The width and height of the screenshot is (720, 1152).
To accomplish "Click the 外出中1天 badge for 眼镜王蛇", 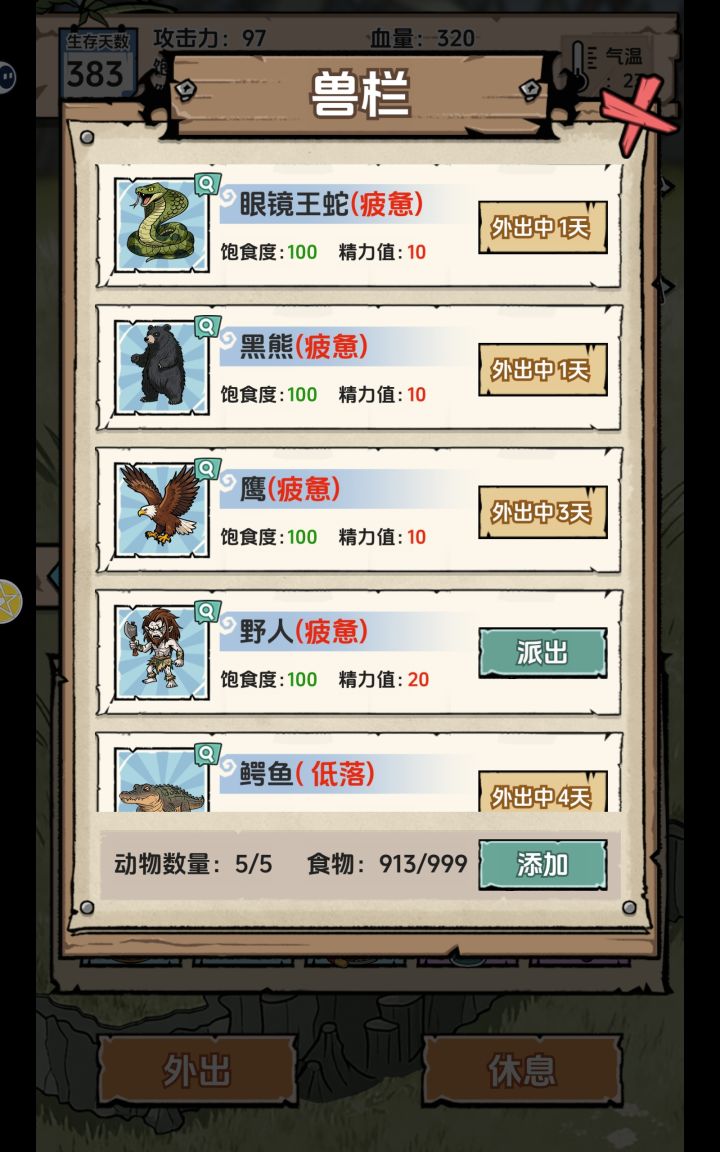I will tap(541, 225).
